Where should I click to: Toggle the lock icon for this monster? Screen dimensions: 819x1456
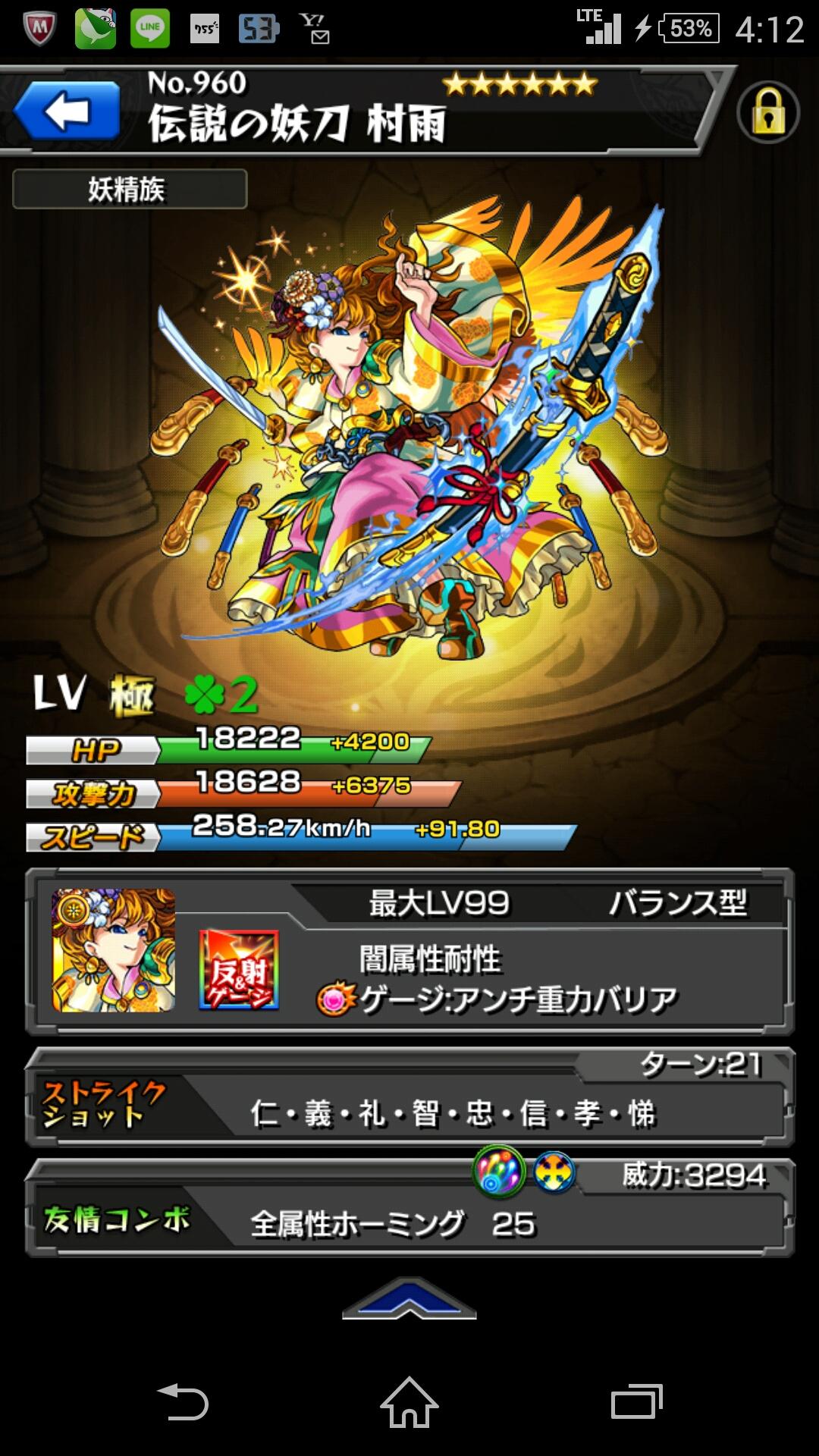pos(768,112)
